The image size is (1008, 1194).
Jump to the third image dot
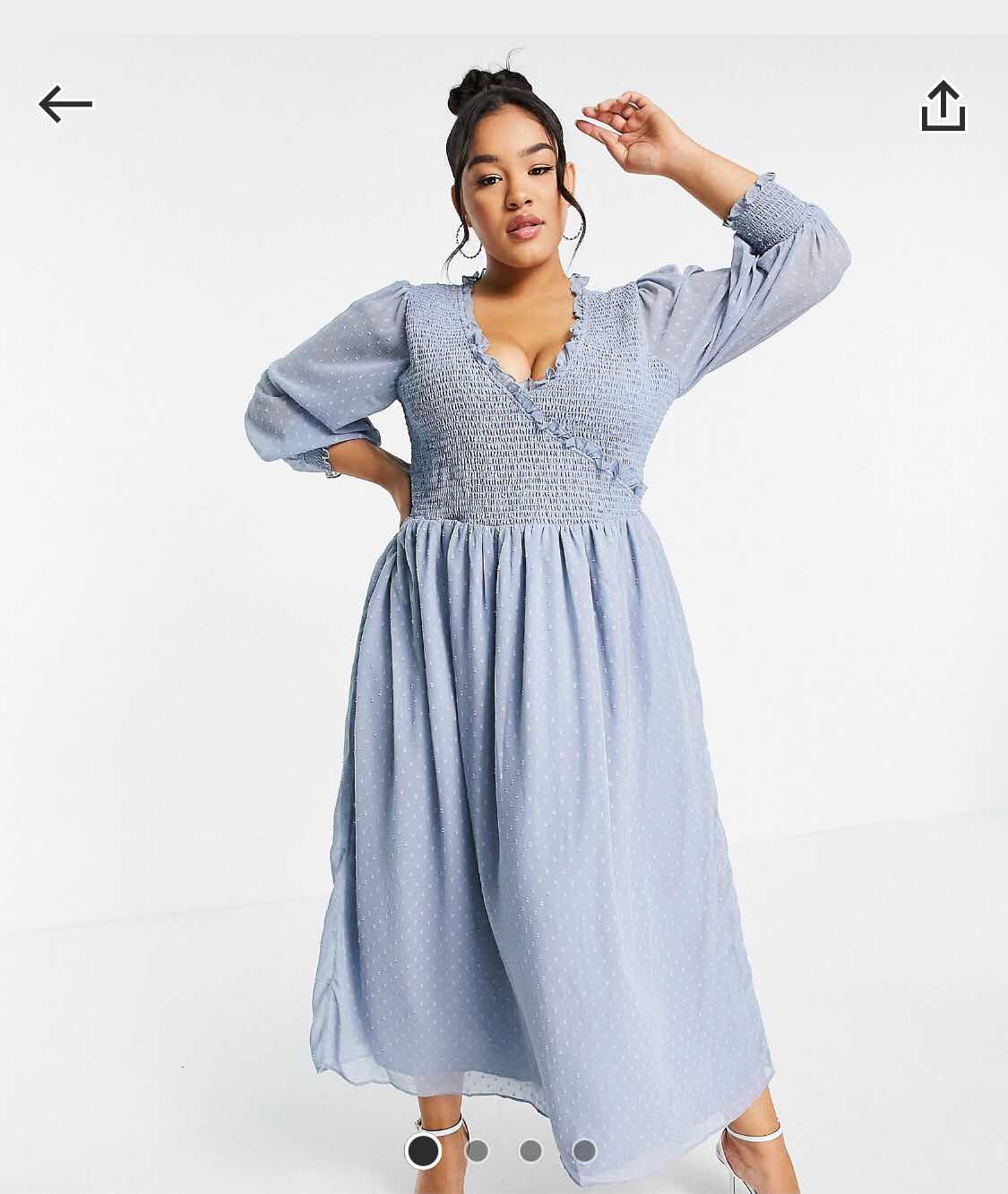[530, 1151]
